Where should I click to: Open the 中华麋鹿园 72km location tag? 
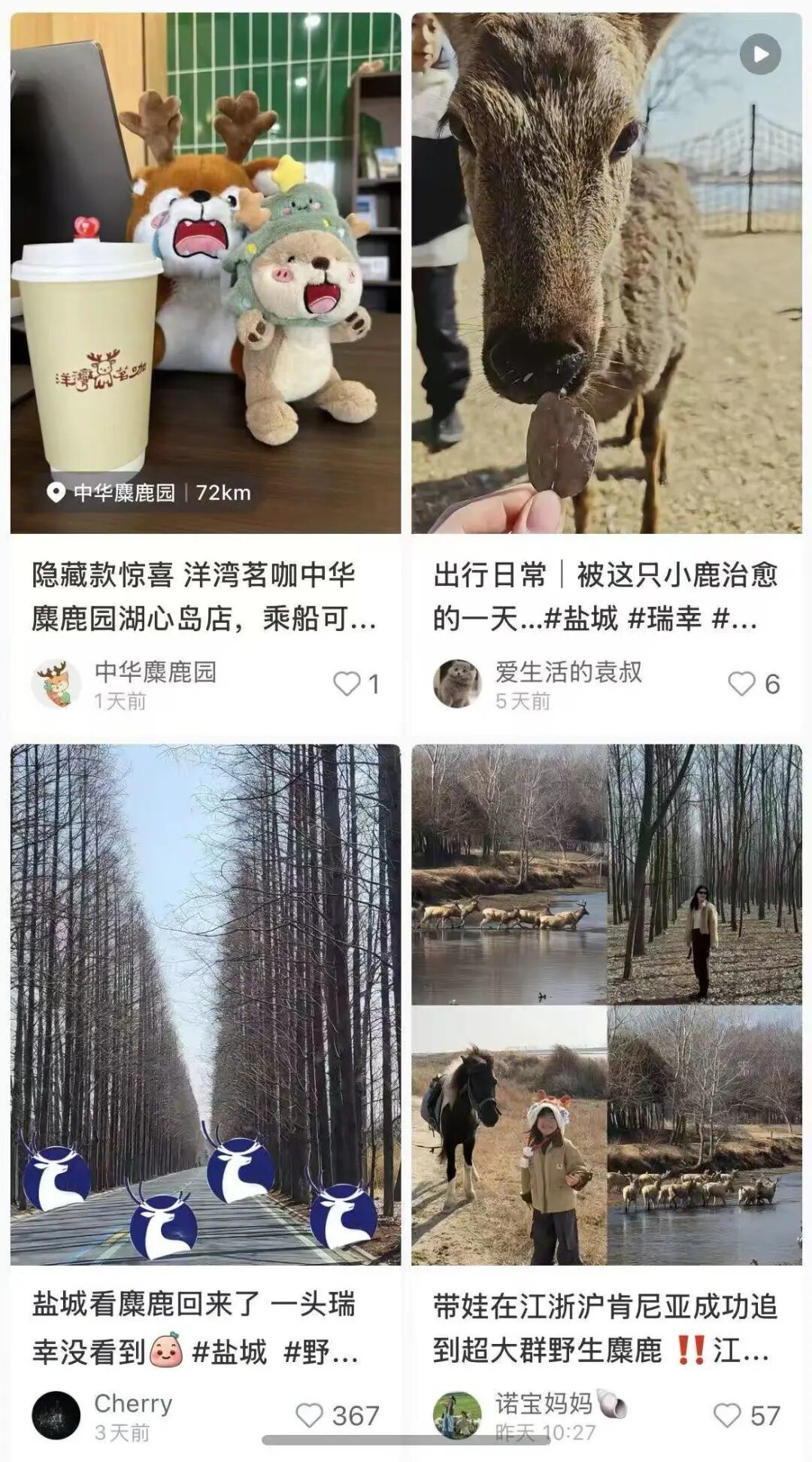click(149, 493)
